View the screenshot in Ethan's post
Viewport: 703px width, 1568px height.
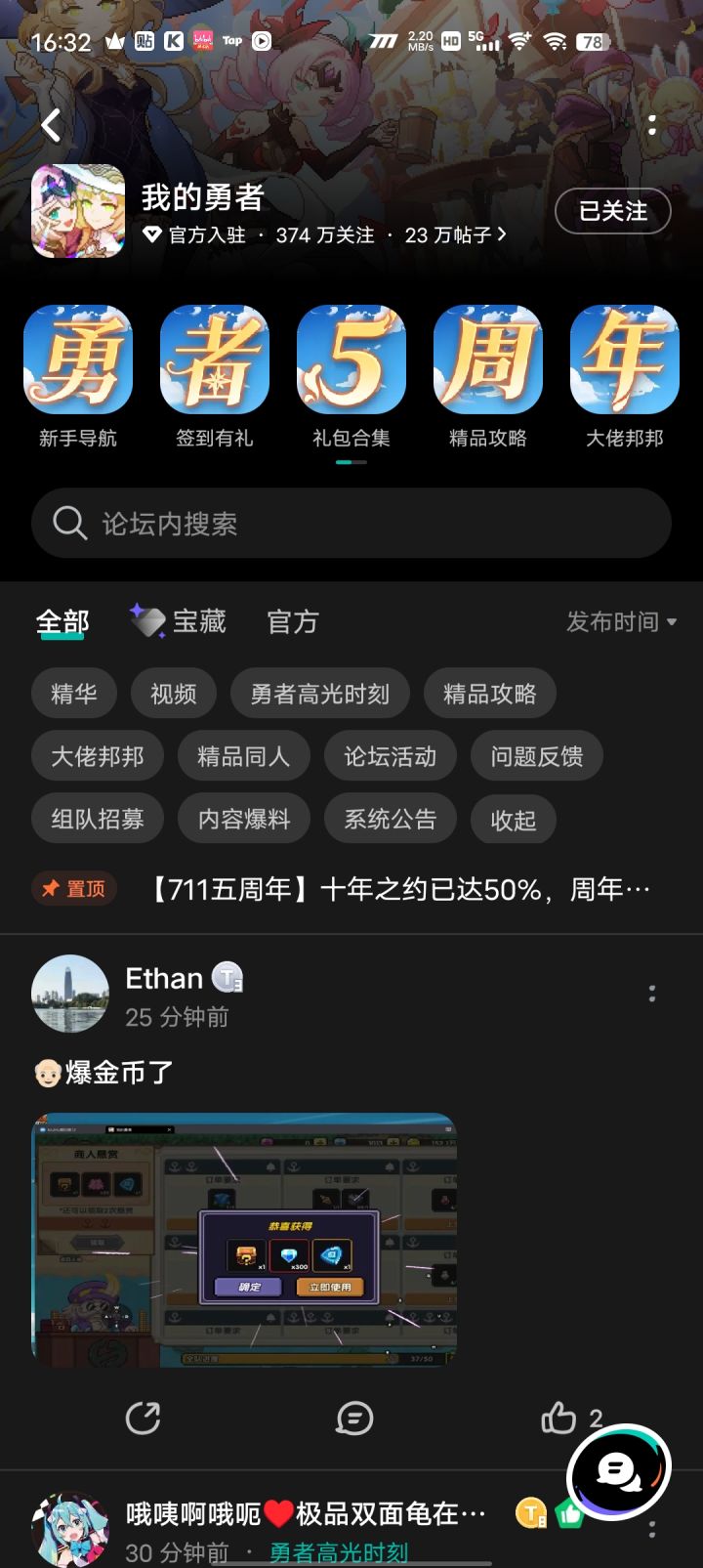click(244, 1239)
